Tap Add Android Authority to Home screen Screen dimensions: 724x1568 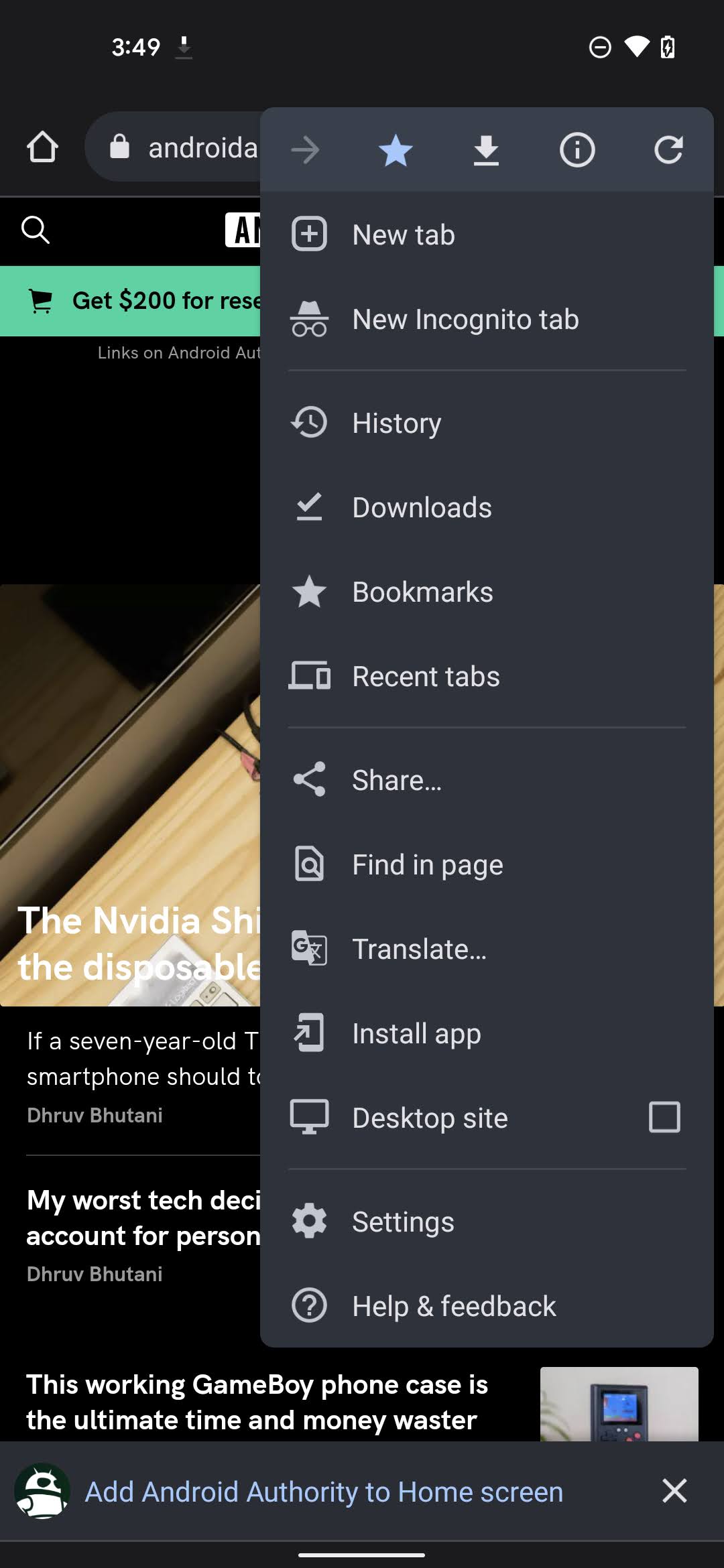(324, 1492)
